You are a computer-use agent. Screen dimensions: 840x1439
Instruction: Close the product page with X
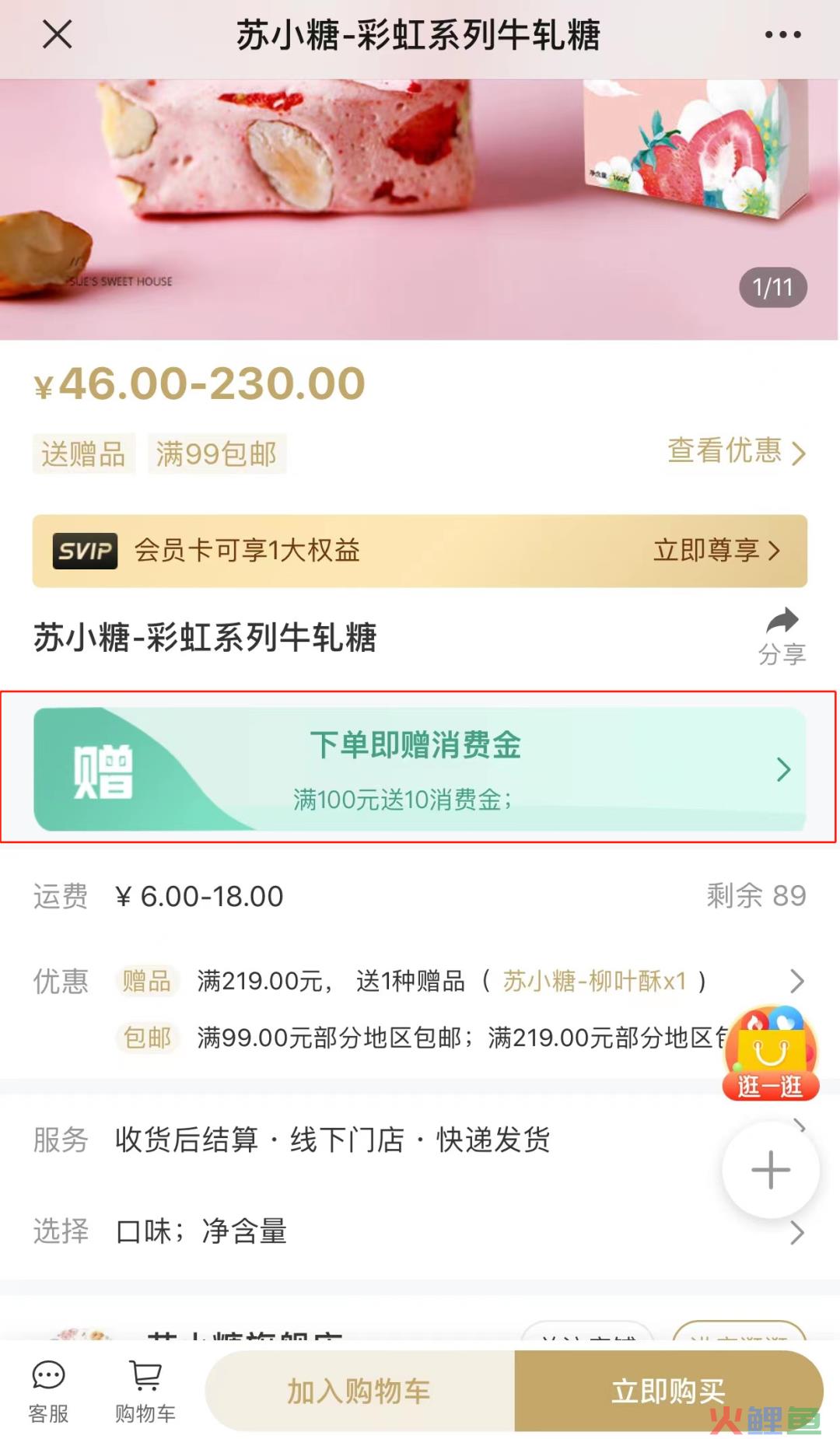[57, 35]
